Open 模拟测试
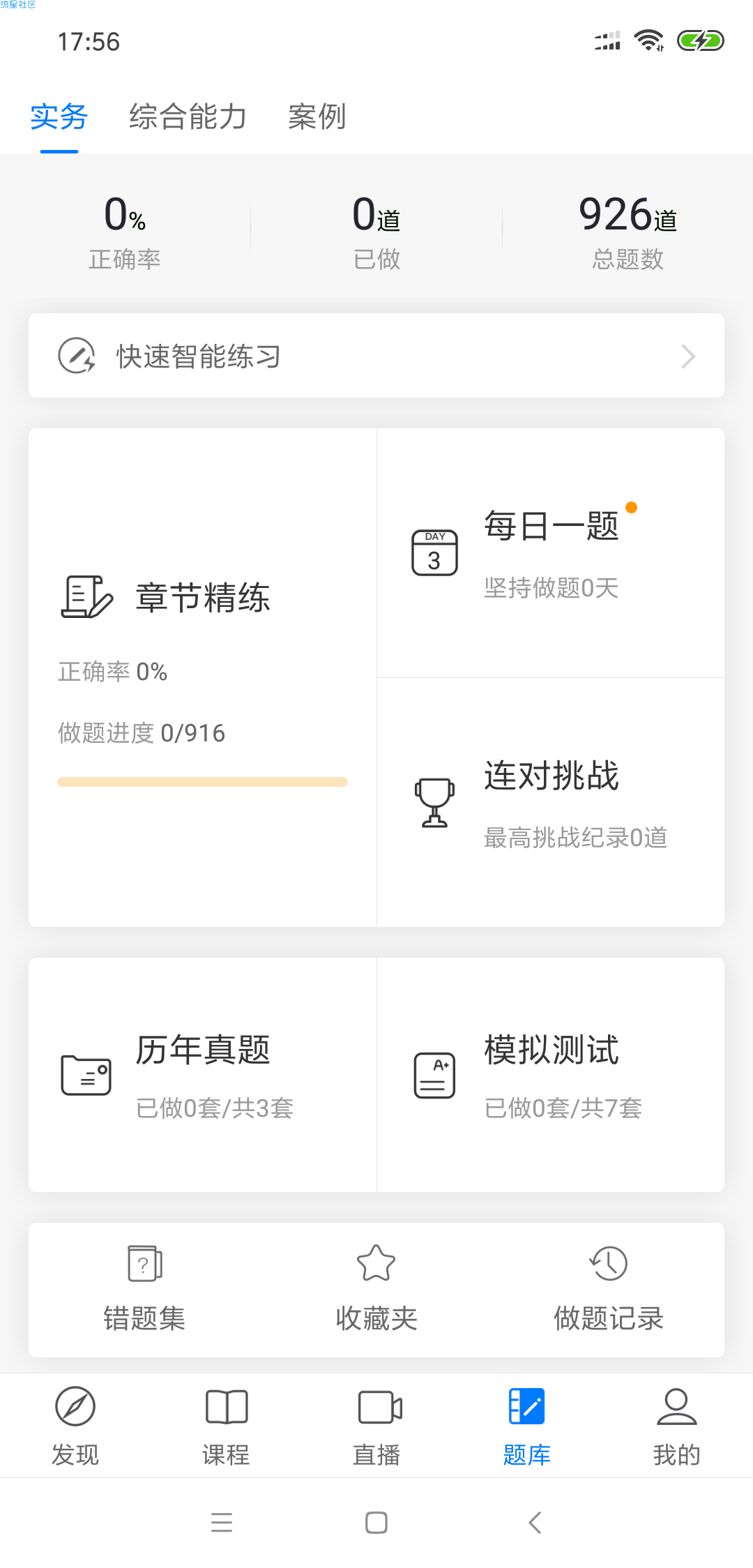This screenshot has width=753, height=1568. [x=551, y=1075]
